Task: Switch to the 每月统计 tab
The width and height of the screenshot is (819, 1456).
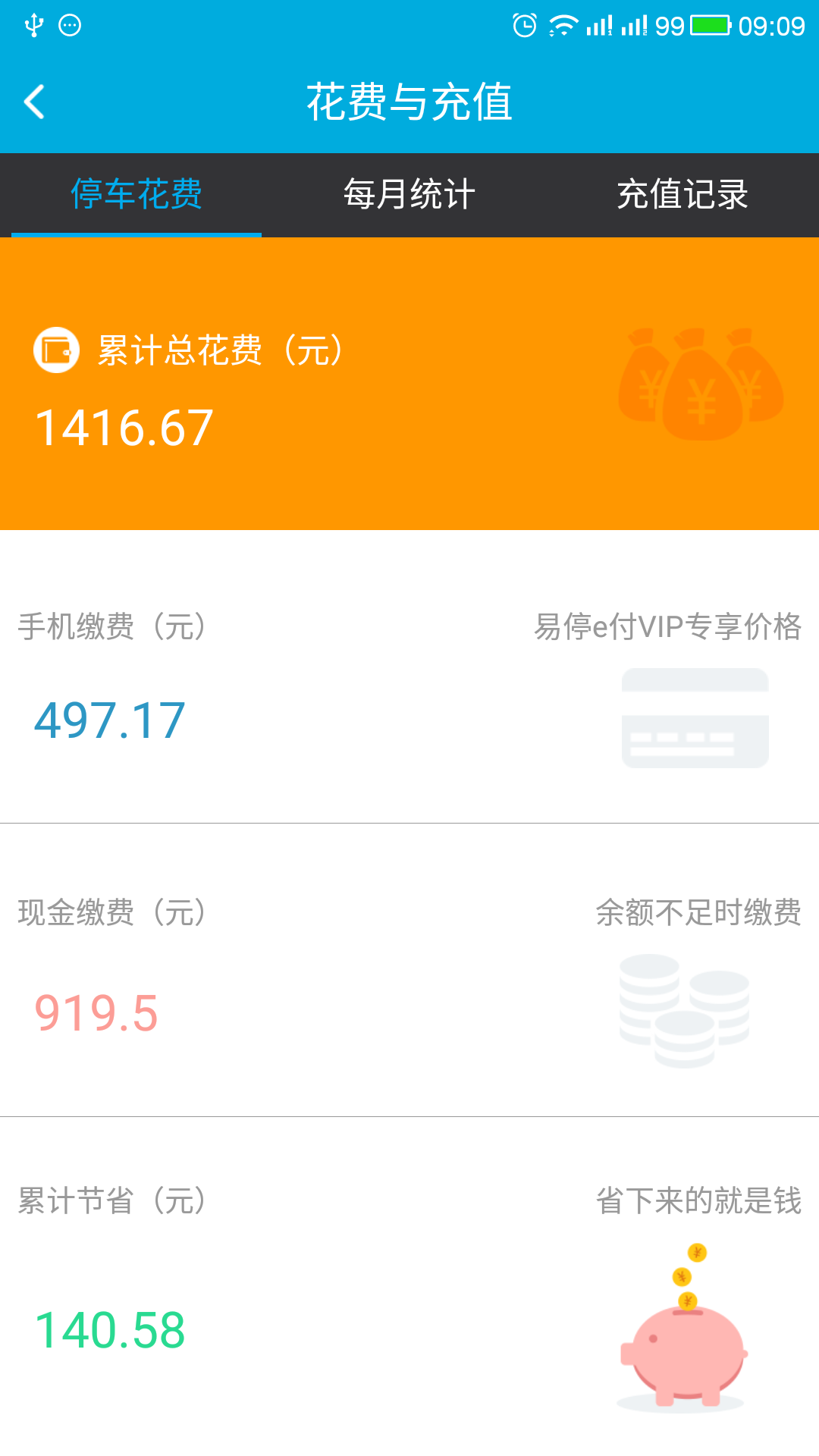Action: pos(409,195)
